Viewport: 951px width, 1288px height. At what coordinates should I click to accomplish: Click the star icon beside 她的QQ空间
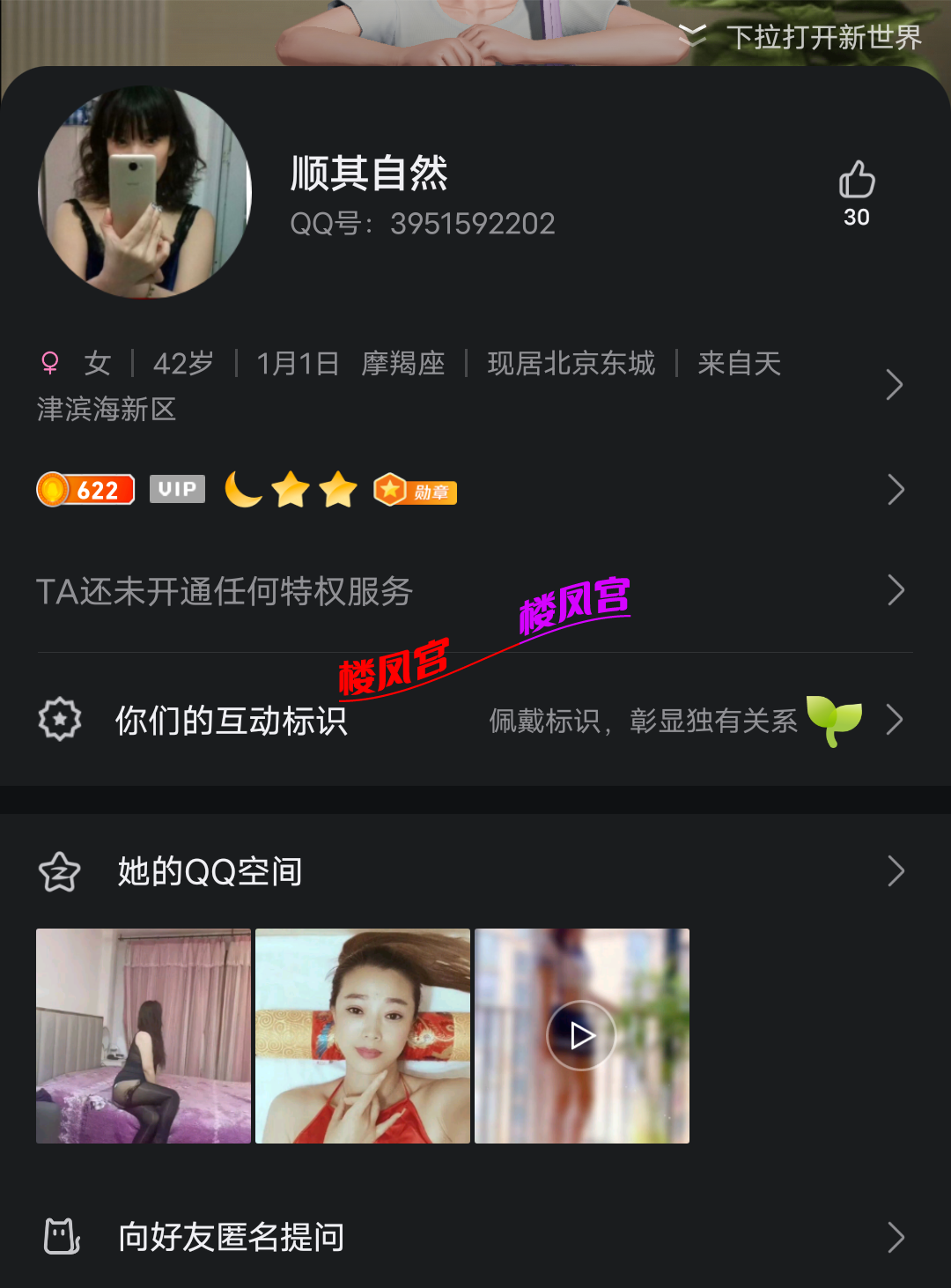click(58, 871)
